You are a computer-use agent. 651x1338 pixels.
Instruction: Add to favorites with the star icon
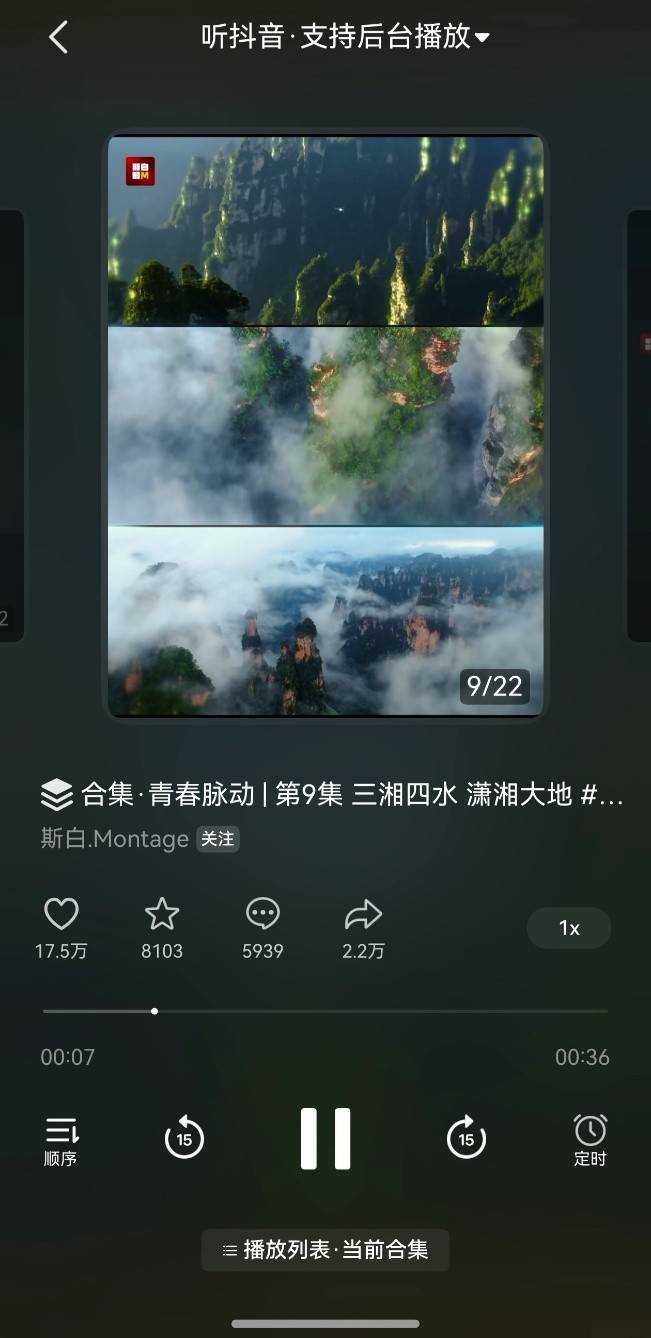[162, 914]
